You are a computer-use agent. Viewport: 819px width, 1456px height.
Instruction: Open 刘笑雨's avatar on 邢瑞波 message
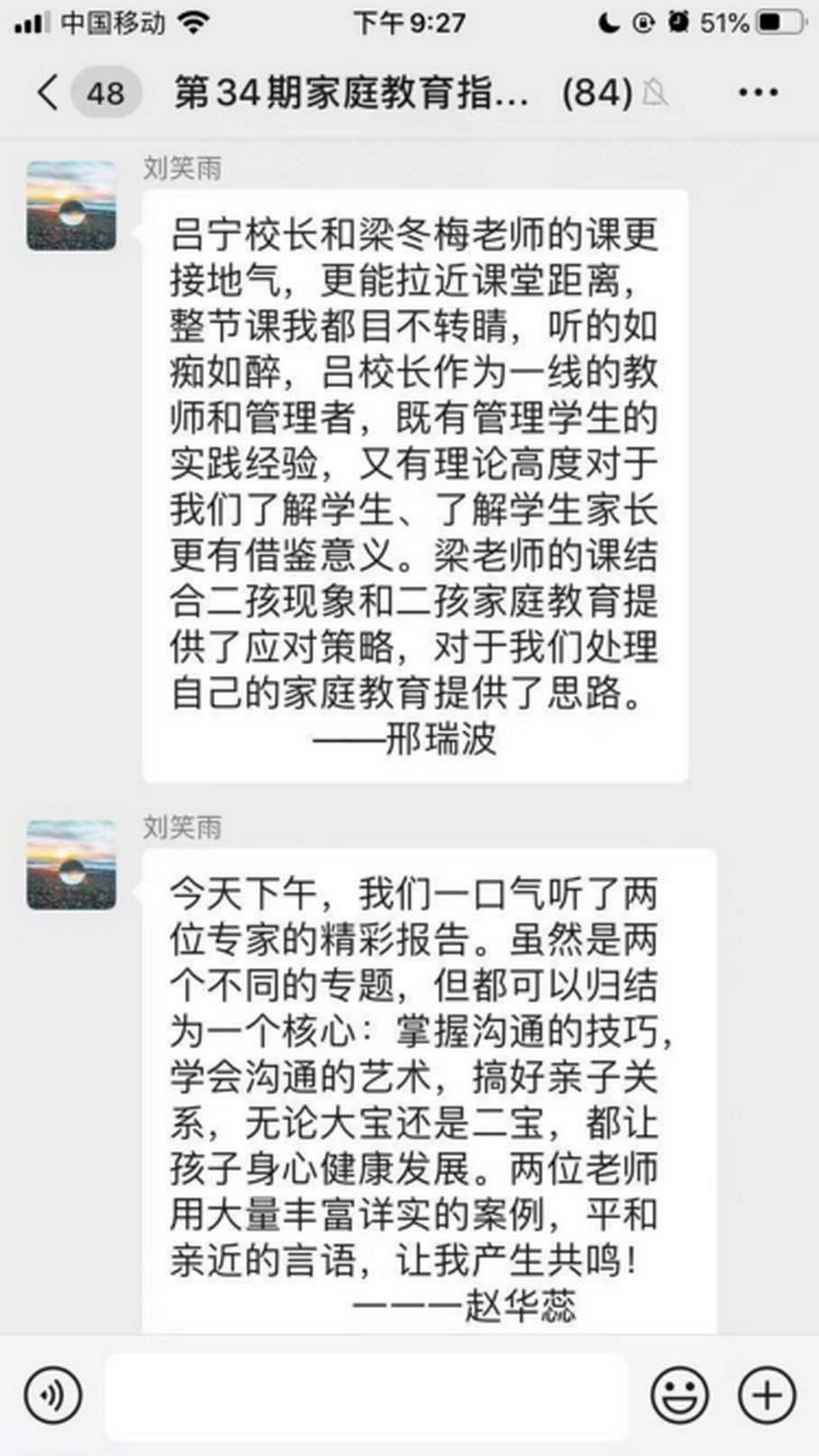coord(71,206)
